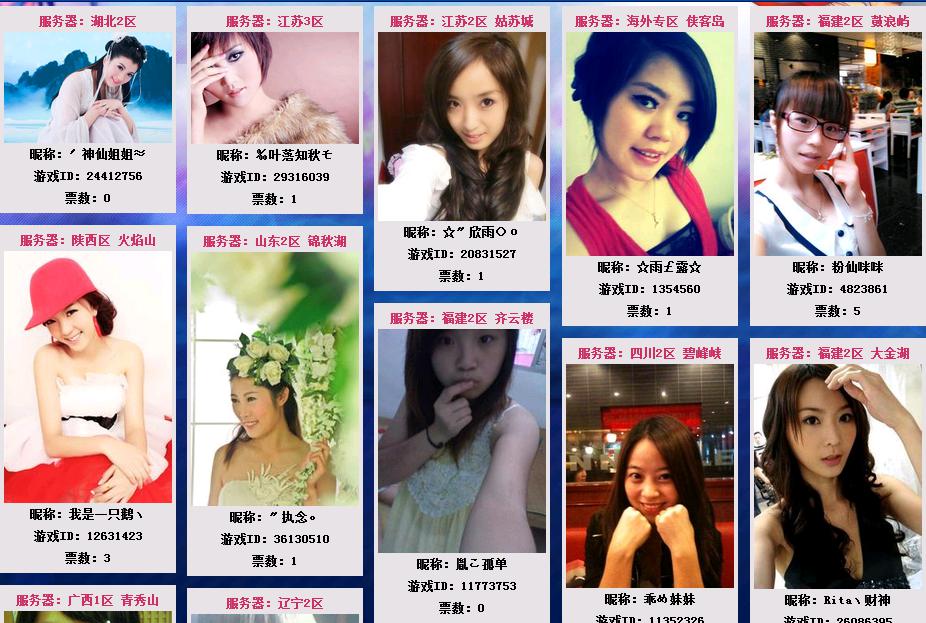Open 雨露's photo from 侠客岛 server
Image resolution: width=926 pixels, height=623 pixels.
(x=649, y=144)
